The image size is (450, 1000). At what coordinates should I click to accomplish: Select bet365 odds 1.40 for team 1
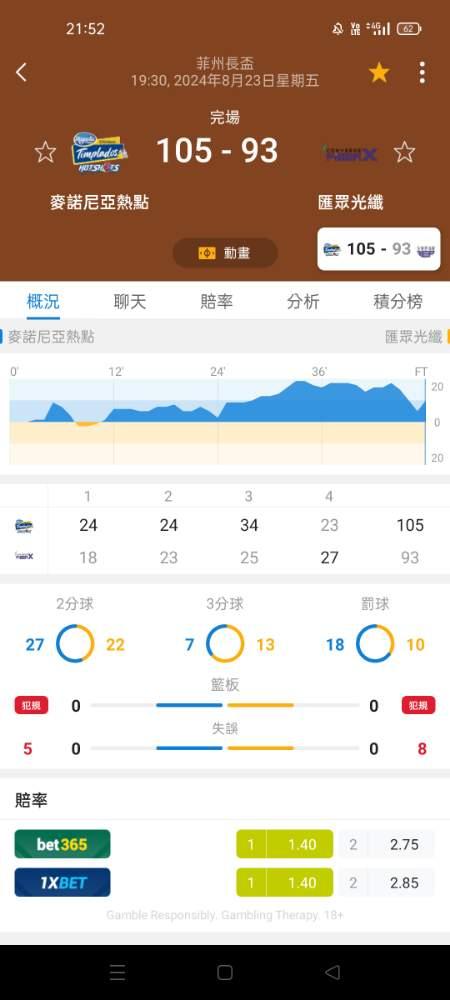point(284,844)
